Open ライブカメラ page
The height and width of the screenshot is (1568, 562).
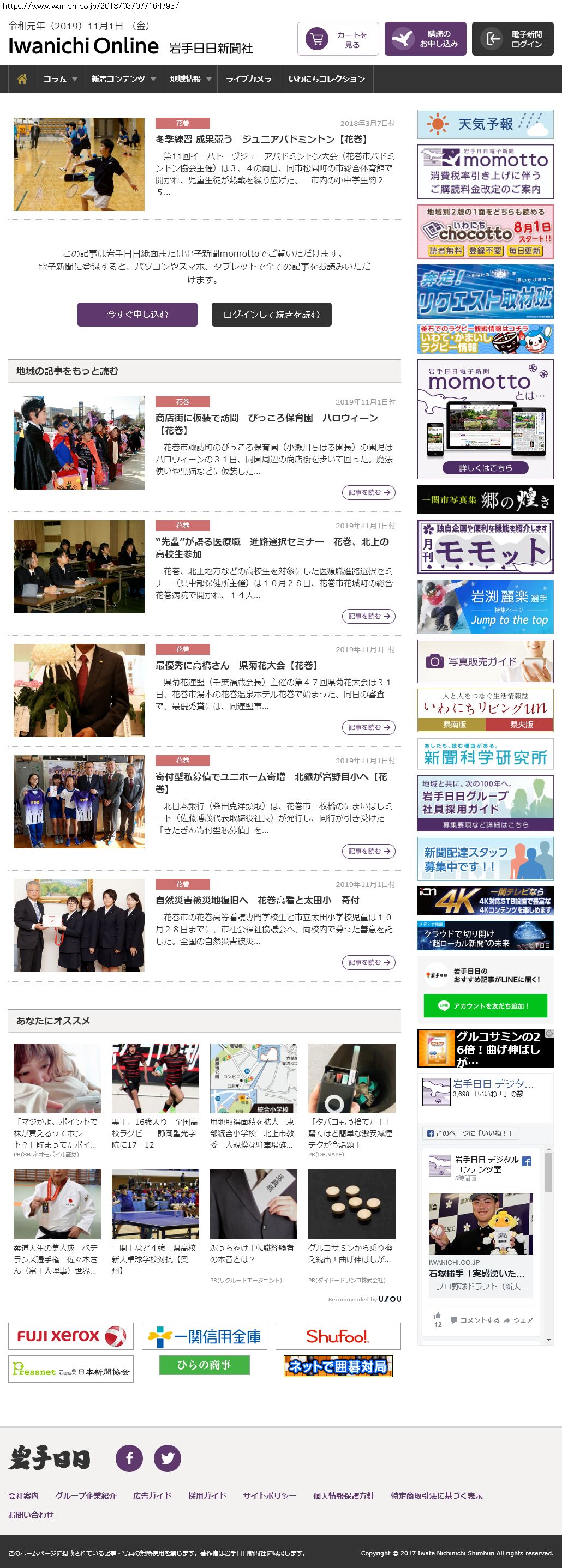(248, 79)
